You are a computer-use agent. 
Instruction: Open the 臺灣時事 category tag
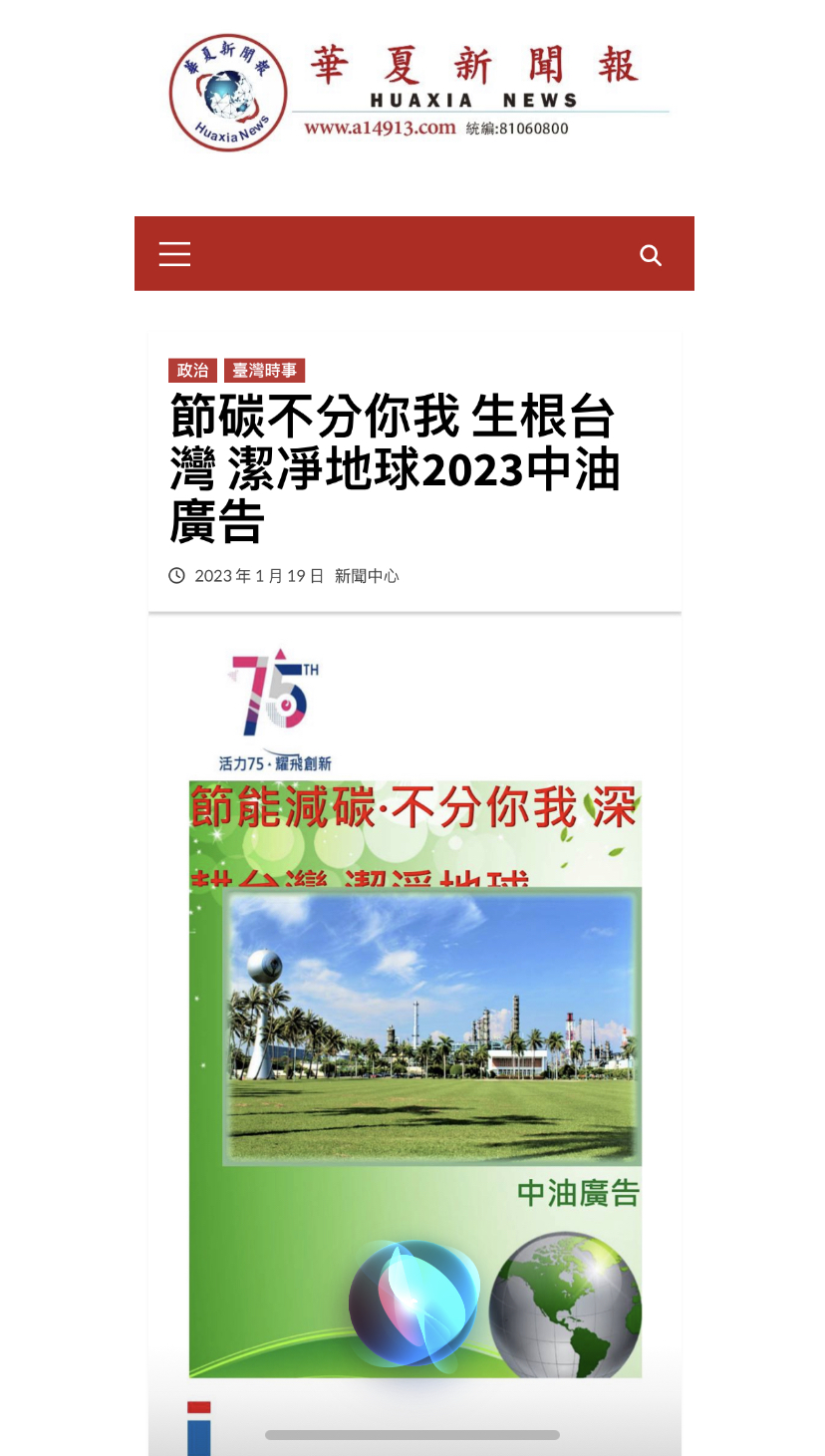point(264,371)
